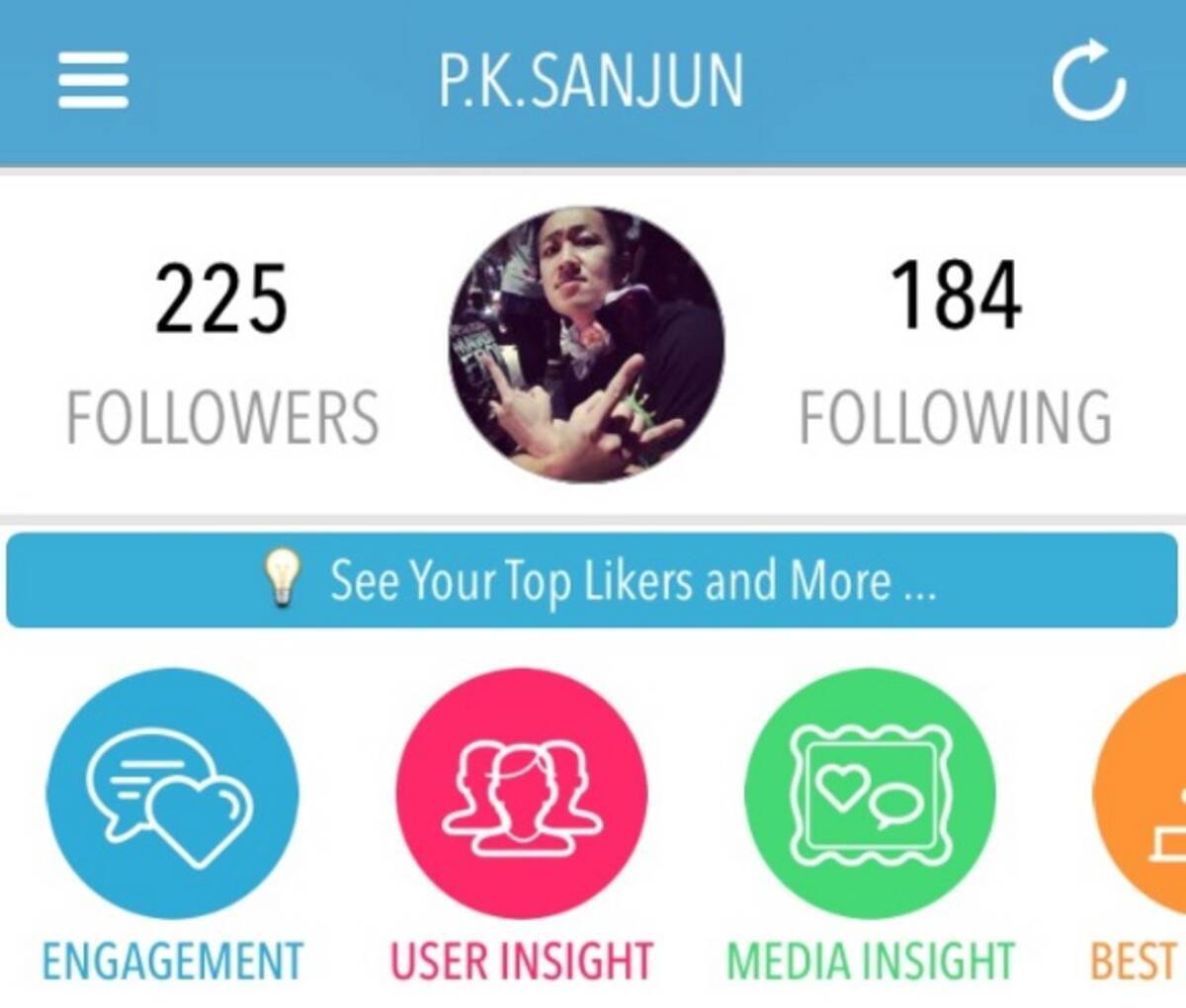View the 184 following list
The height and width of the screenshot is (1008, 1186).
click(955, 351)
